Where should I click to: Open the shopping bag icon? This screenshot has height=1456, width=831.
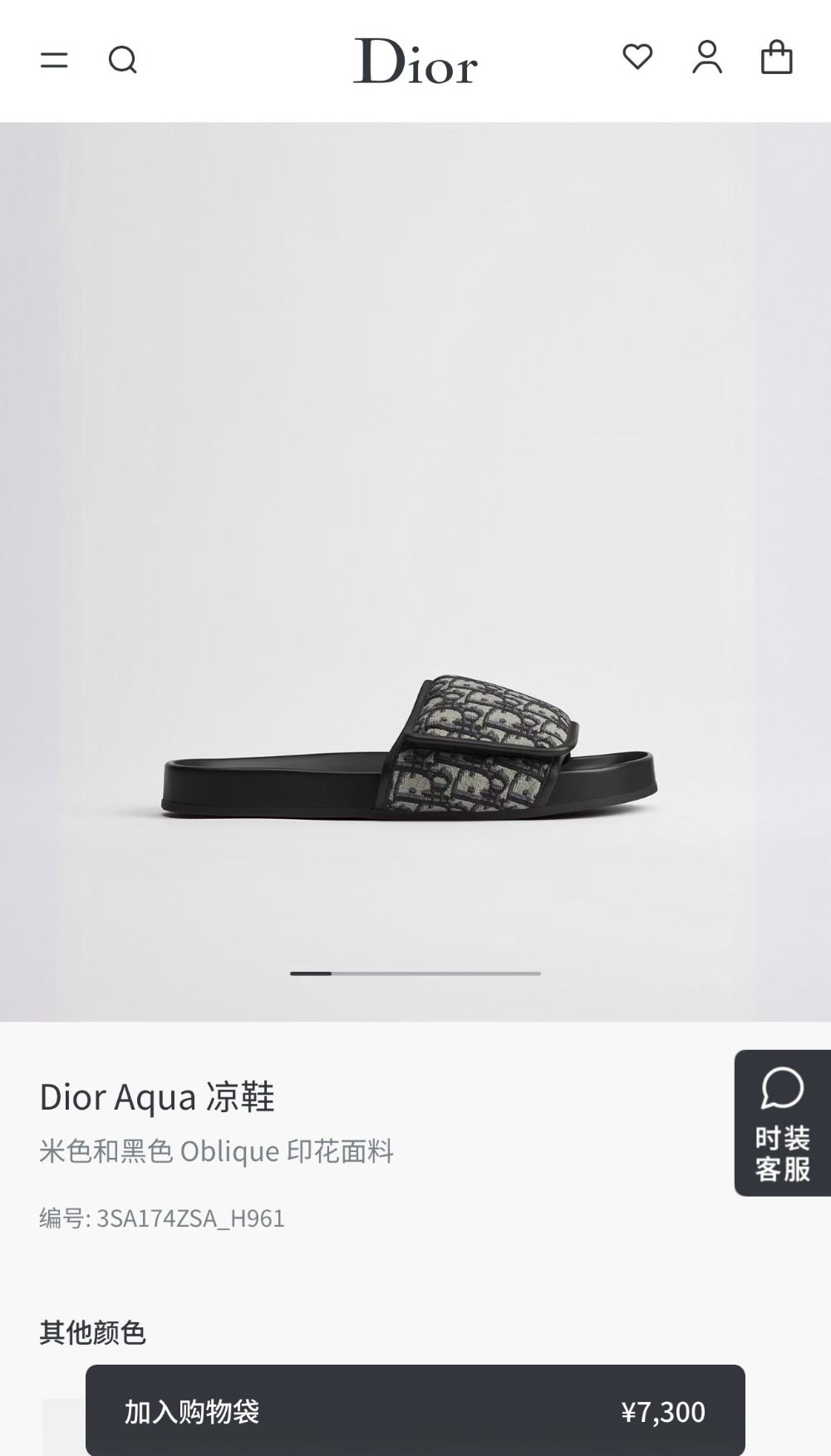[x=777, y=57]
